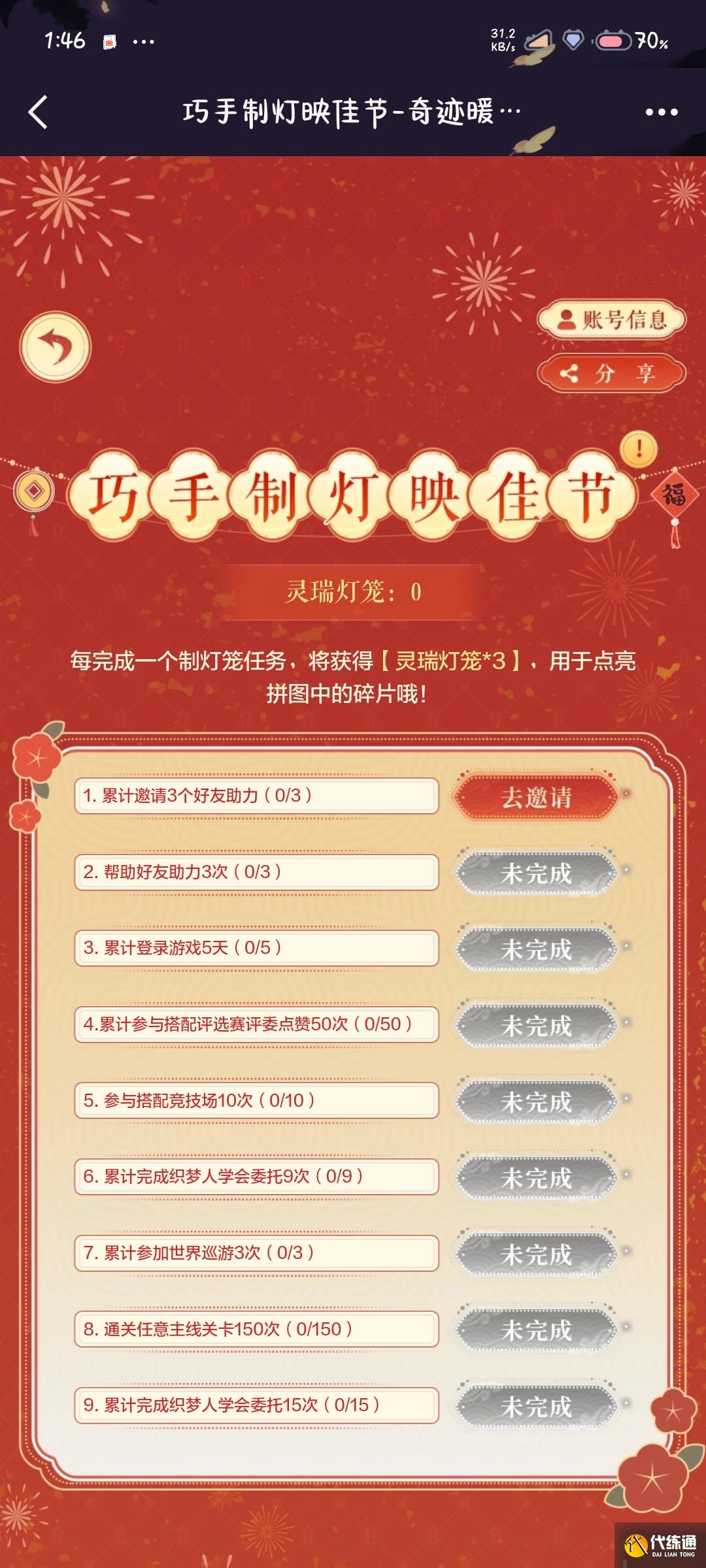Tap 未完成 for task 2 帮助好友助力
This screenshot has width=706, height=1568.
(536, 873)
